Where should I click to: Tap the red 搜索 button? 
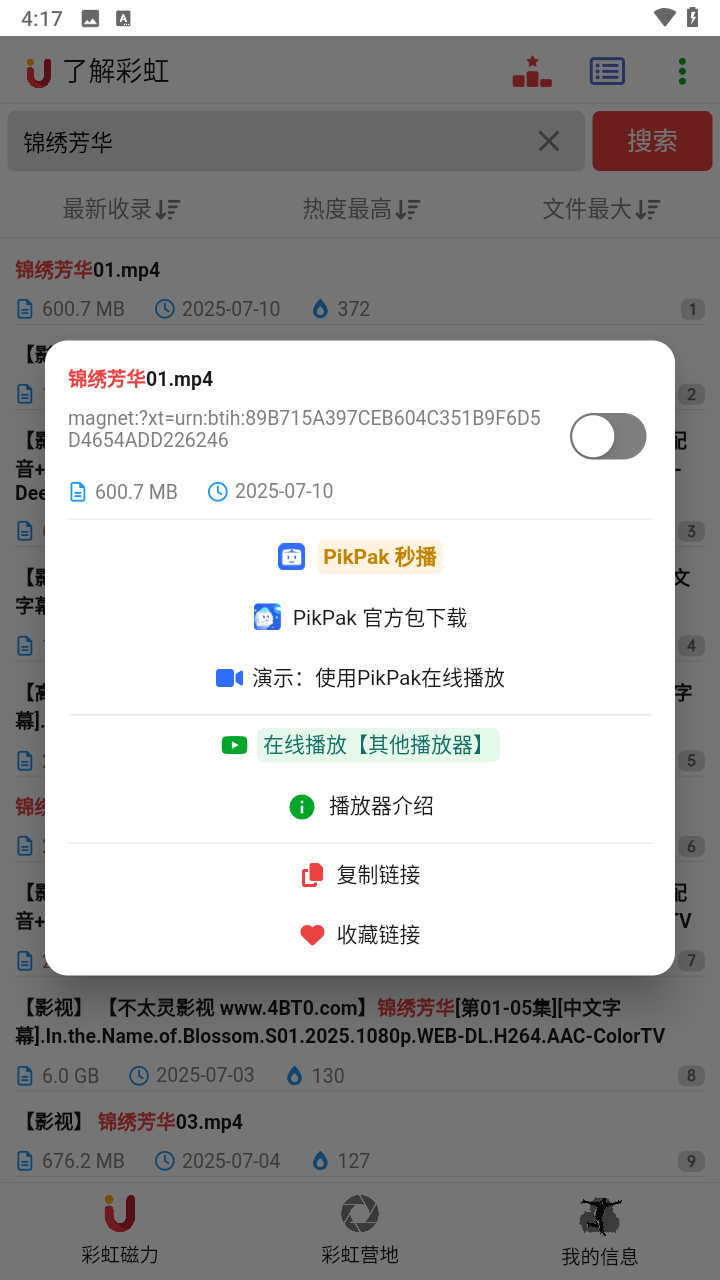[652, 142]
